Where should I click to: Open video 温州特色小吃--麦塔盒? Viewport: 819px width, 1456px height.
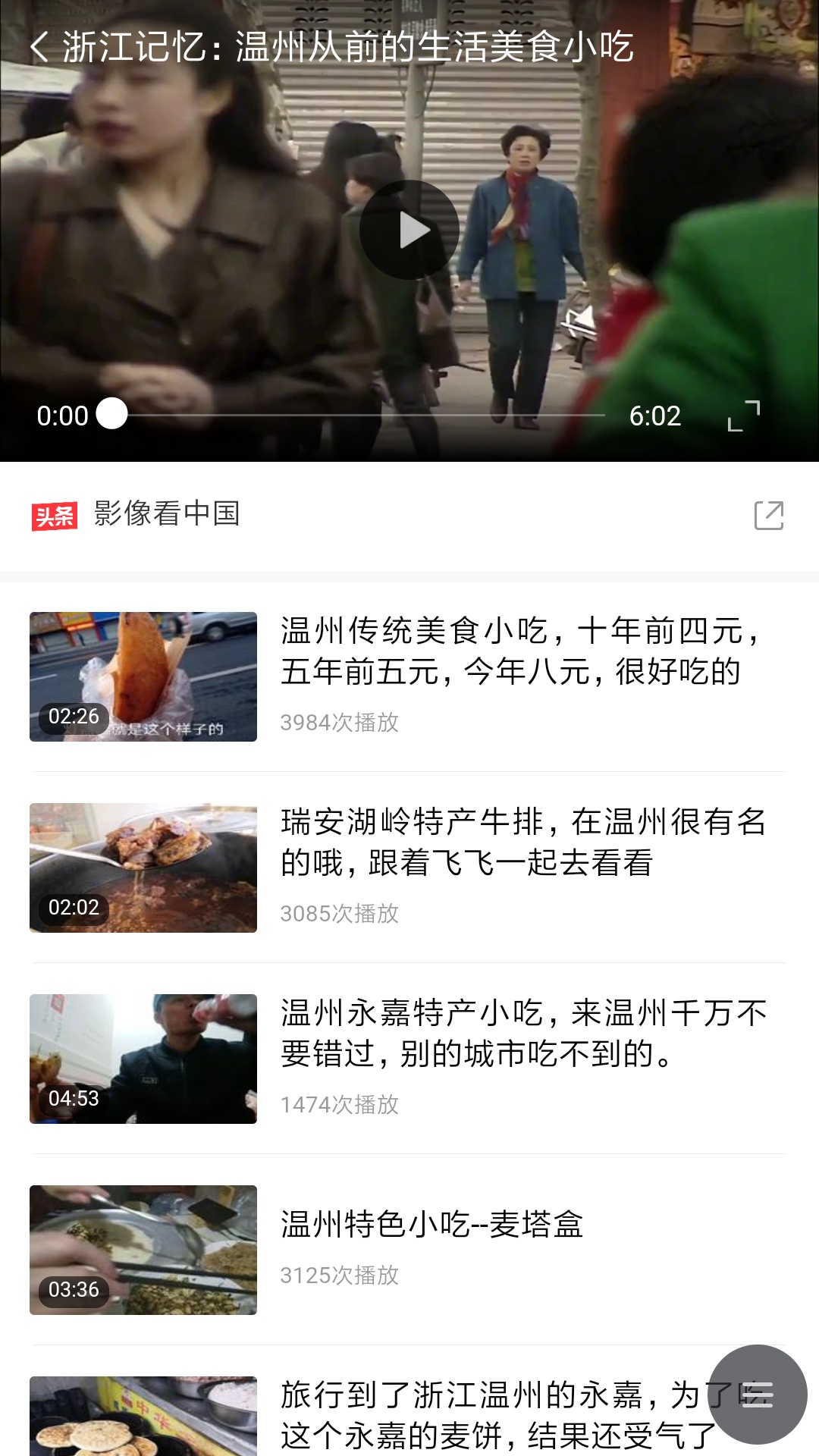pos(432,1225)
